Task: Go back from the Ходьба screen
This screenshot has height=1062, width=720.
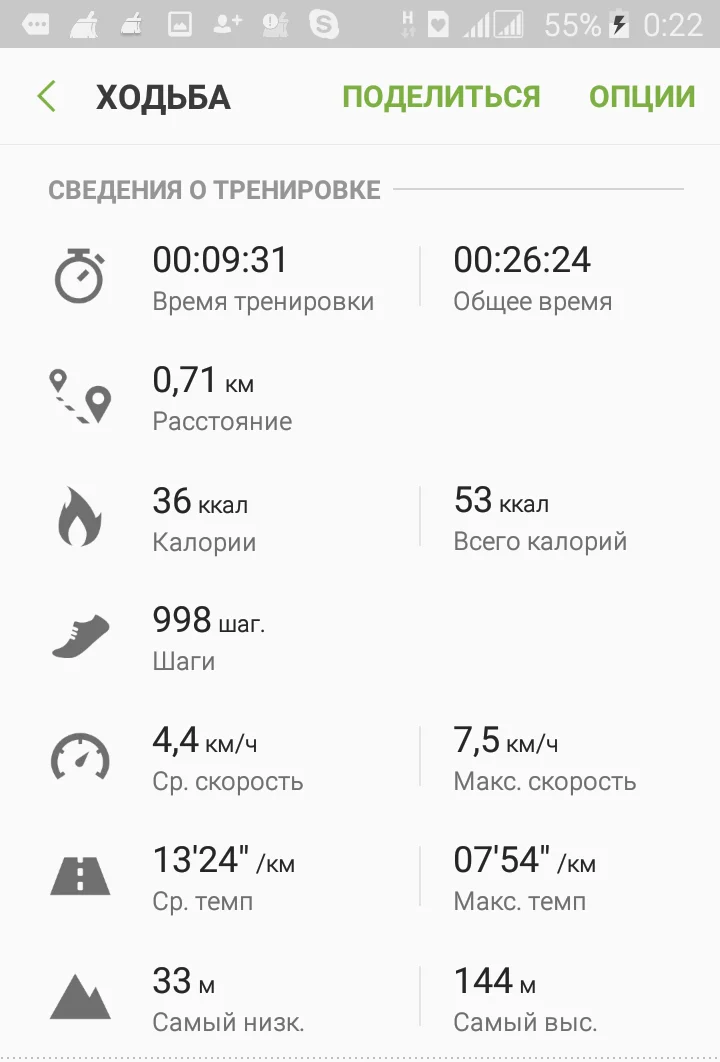Action: [x=47, y=96]
